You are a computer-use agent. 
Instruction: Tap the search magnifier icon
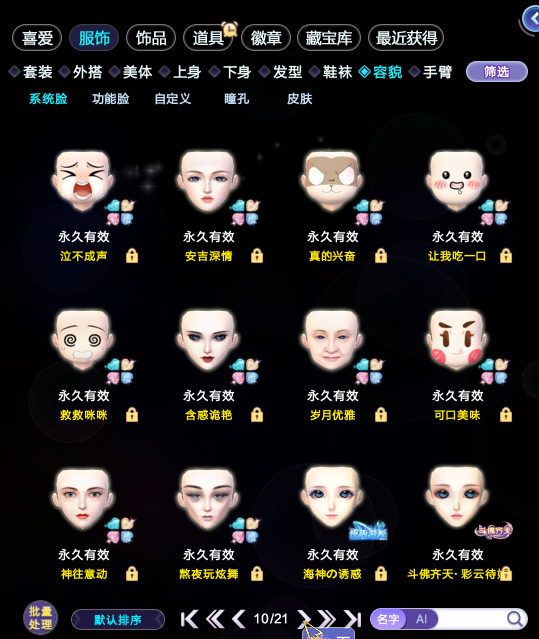515,619
